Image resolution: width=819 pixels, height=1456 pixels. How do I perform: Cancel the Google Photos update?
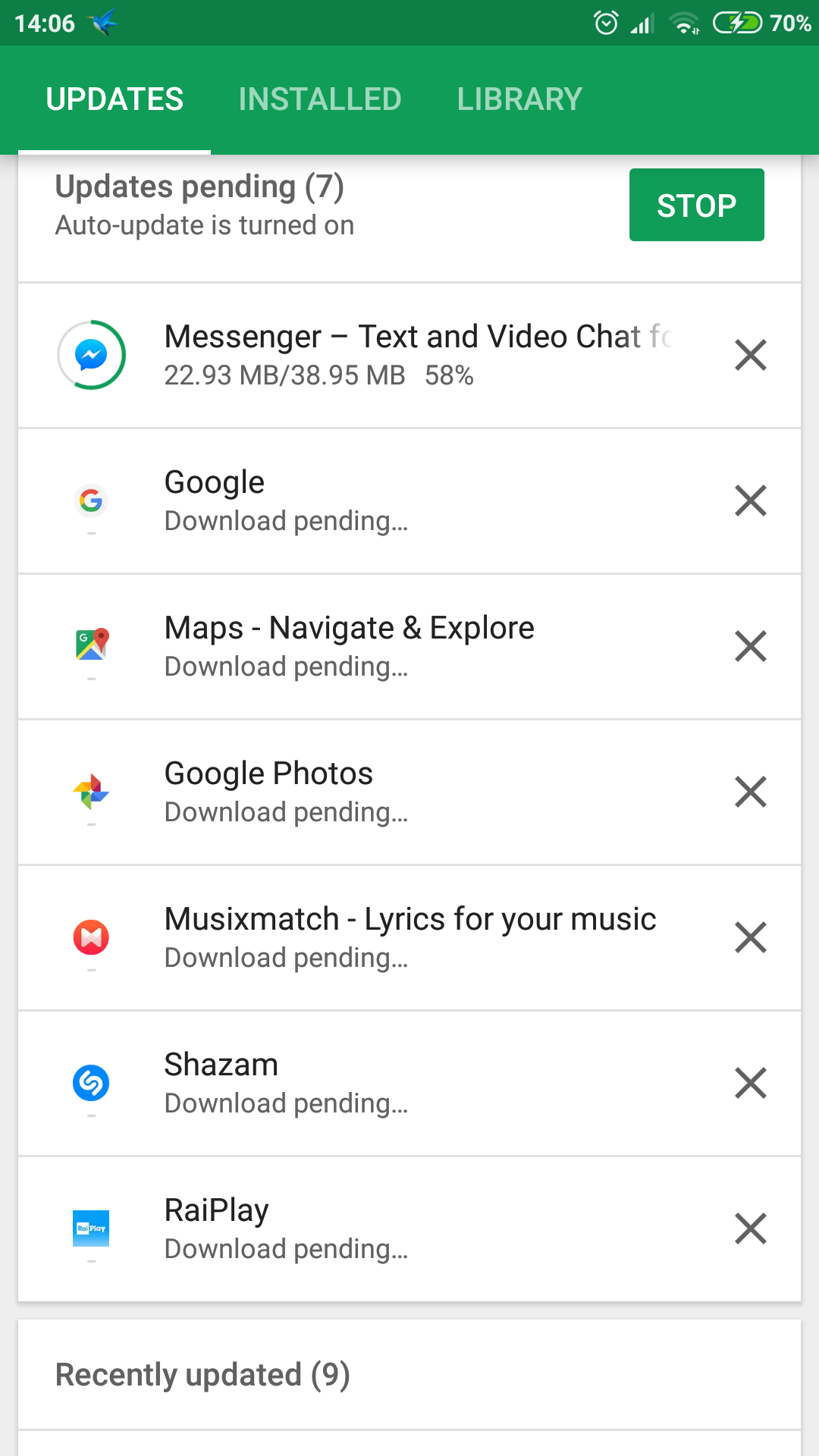(x=751, y=792)
